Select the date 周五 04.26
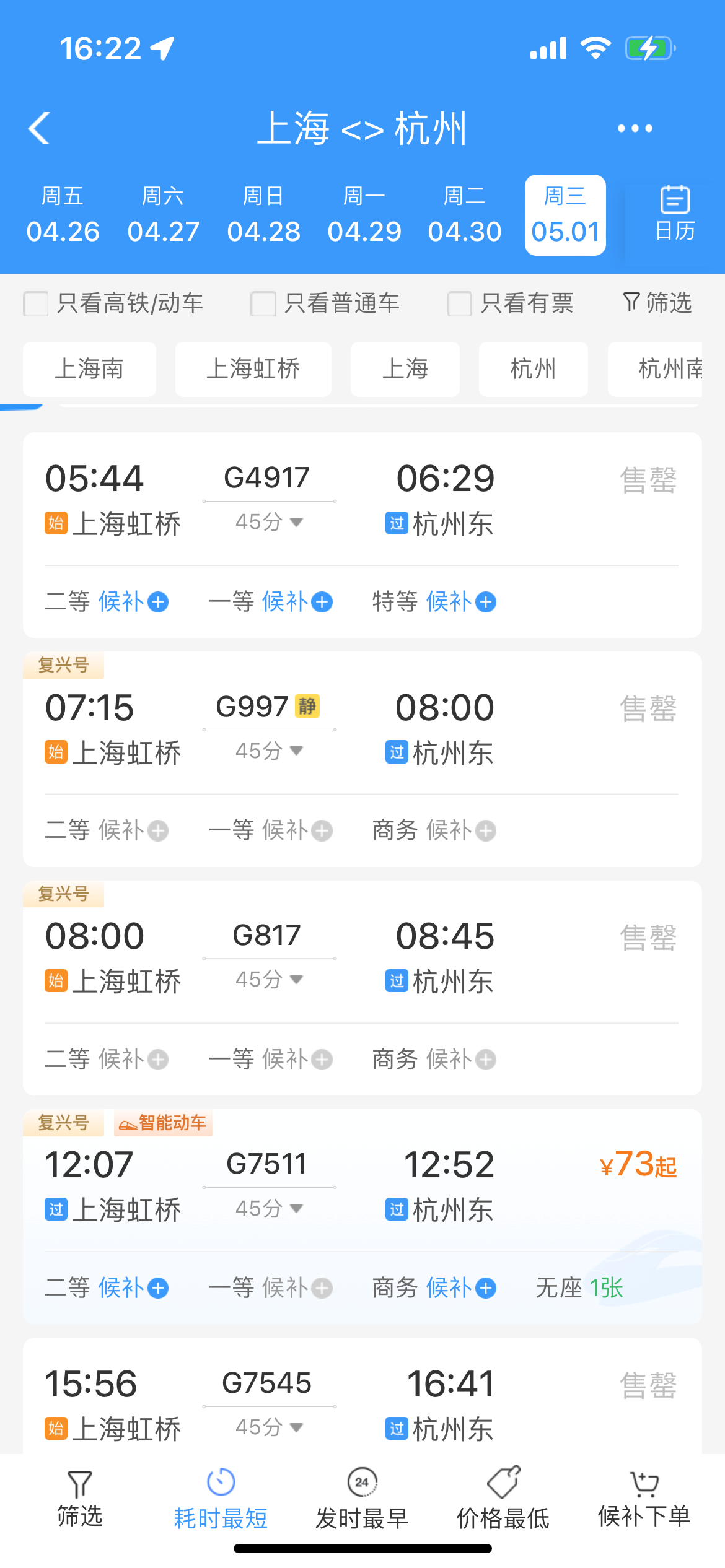Image resolution: width=725 pixels, height=1568 pixels. coord(63,215)
